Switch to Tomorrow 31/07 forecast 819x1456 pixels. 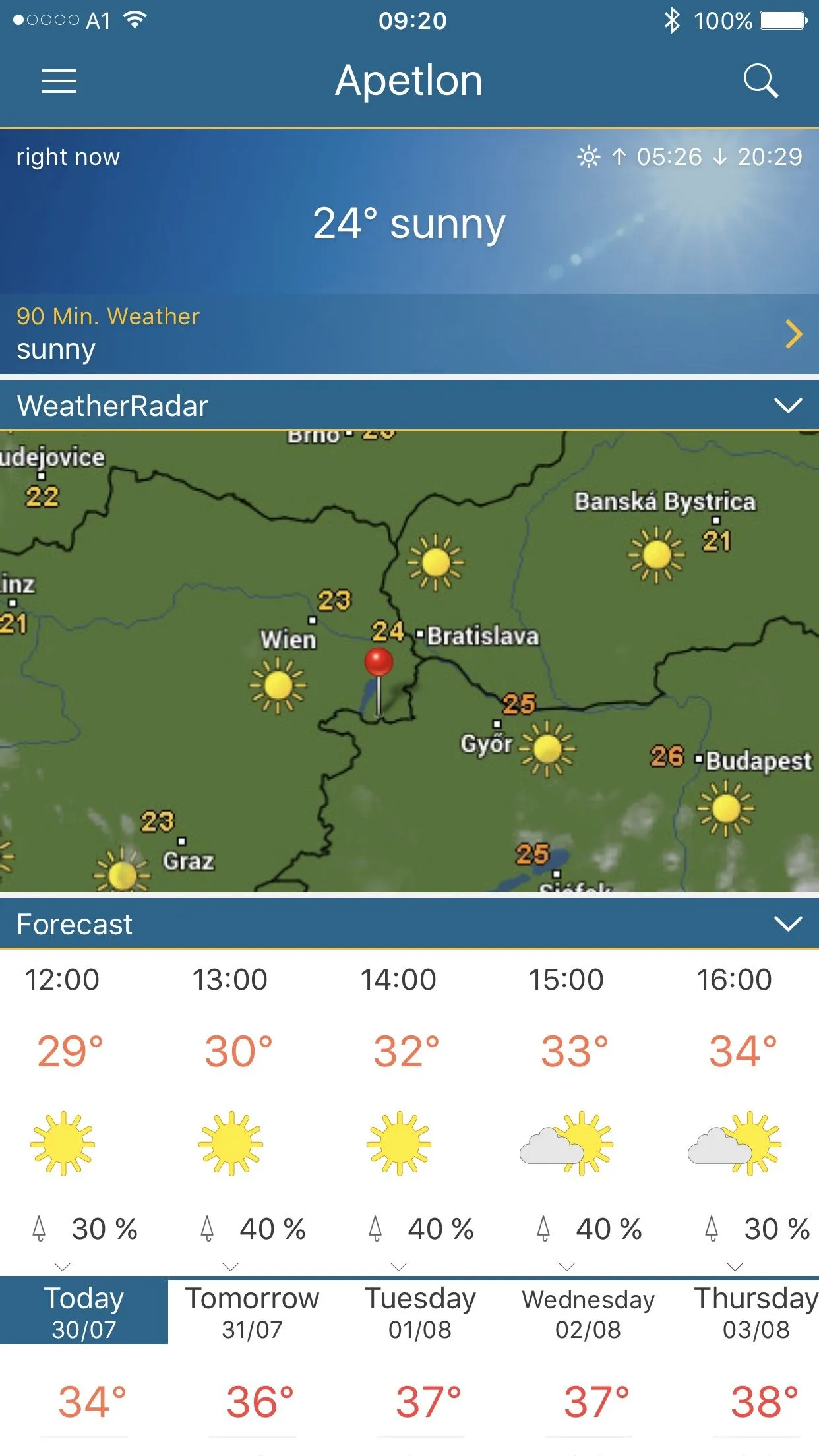click(252, 1311)
